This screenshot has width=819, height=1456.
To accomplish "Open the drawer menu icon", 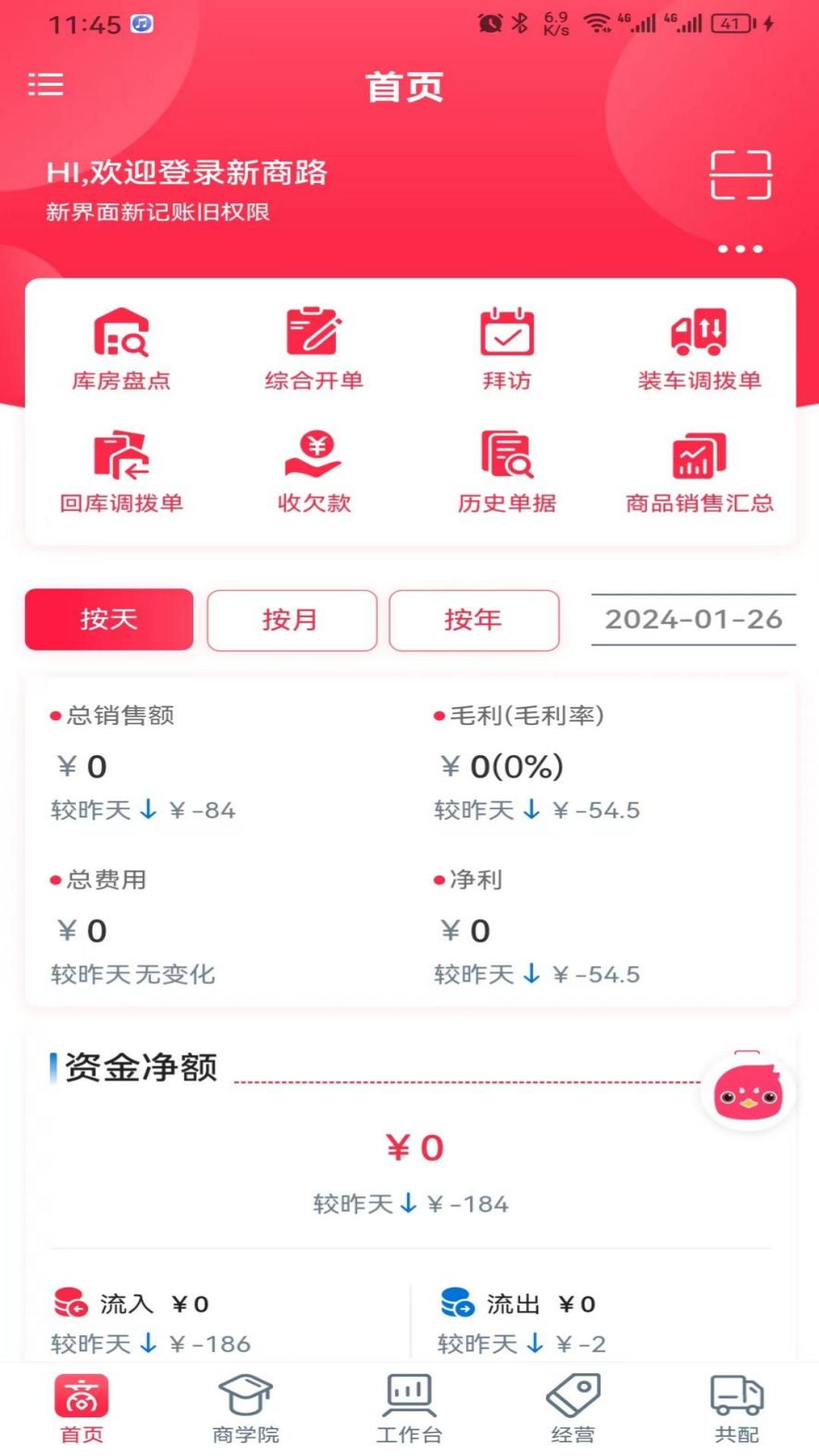I will point(45,84).
